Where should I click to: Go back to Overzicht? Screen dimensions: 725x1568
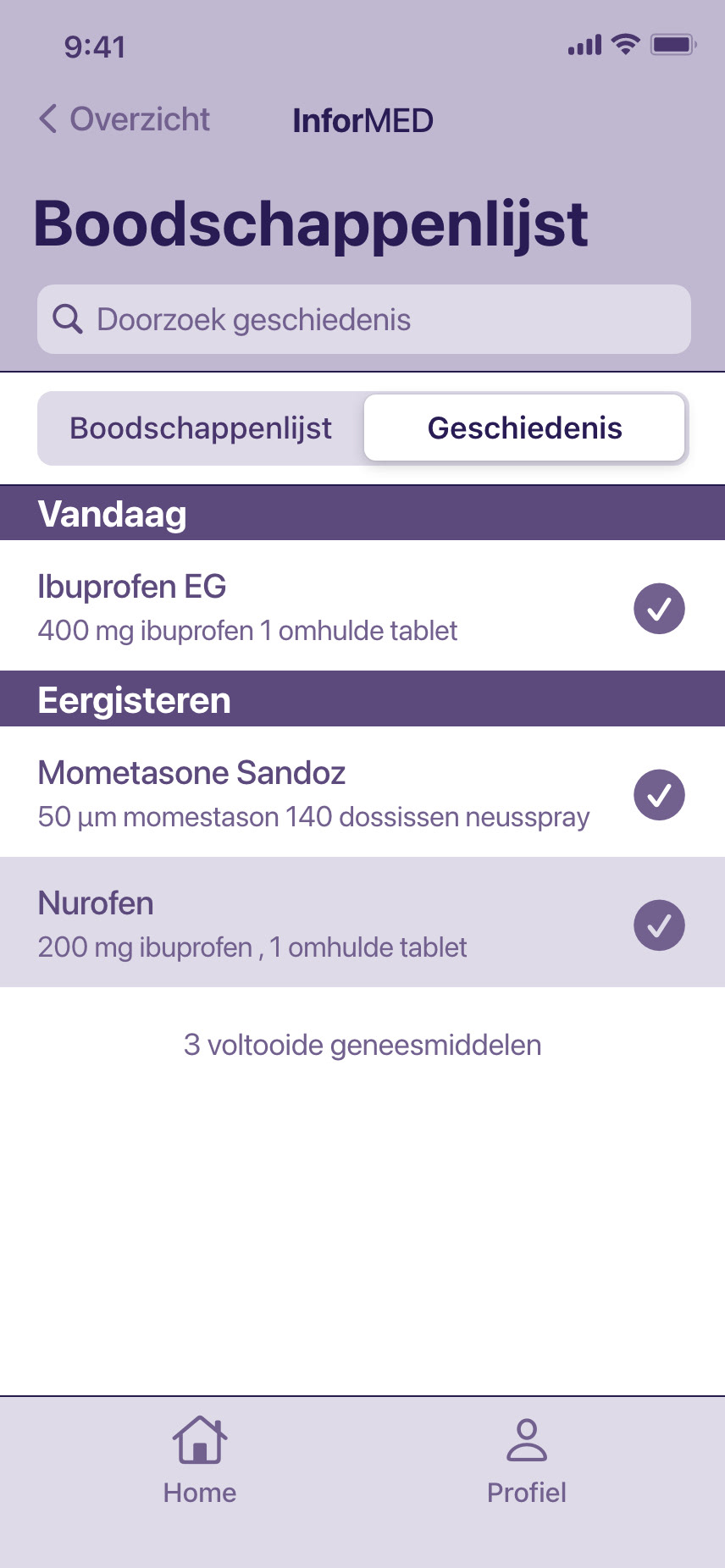pos(125,119)
